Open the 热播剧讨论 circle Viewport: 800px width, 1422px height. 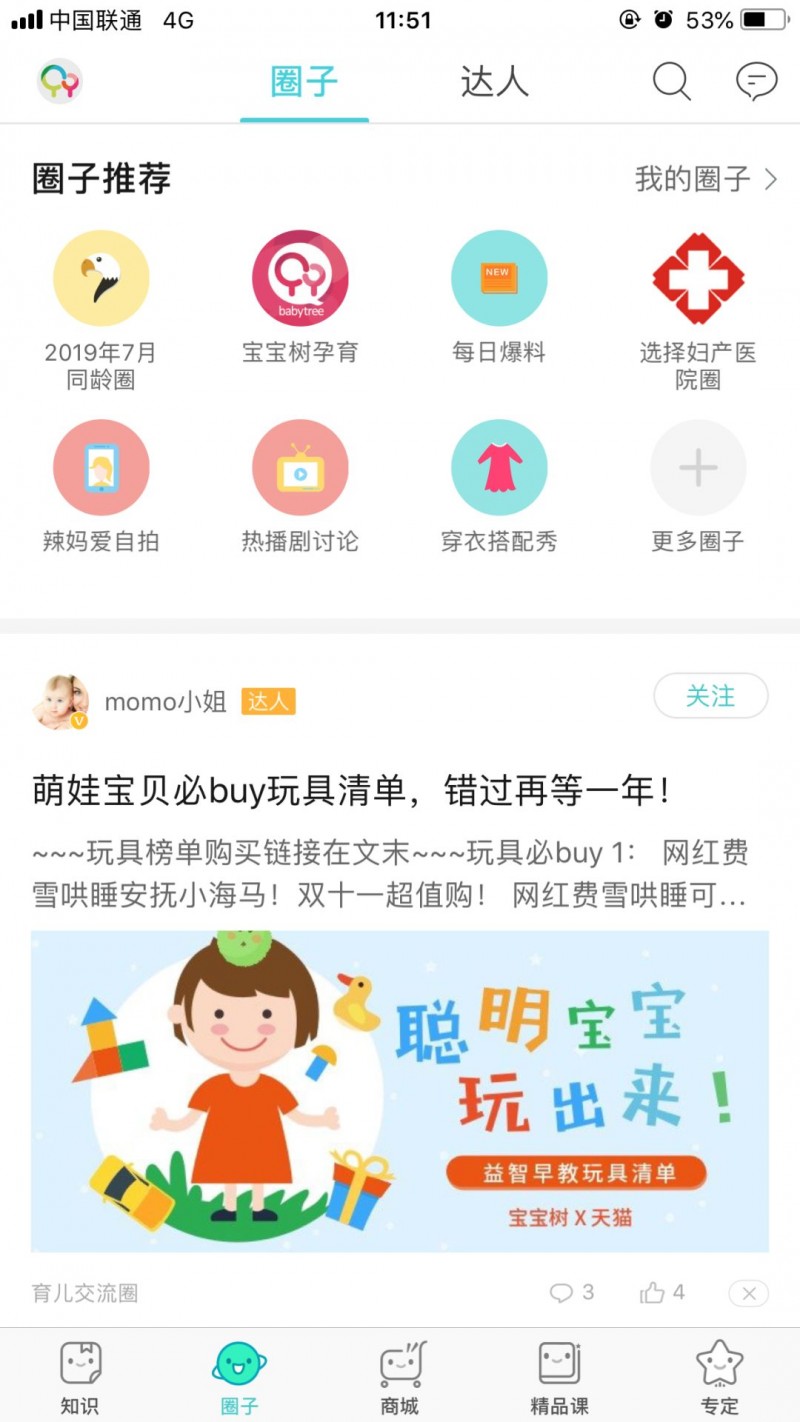pos(300,468)
